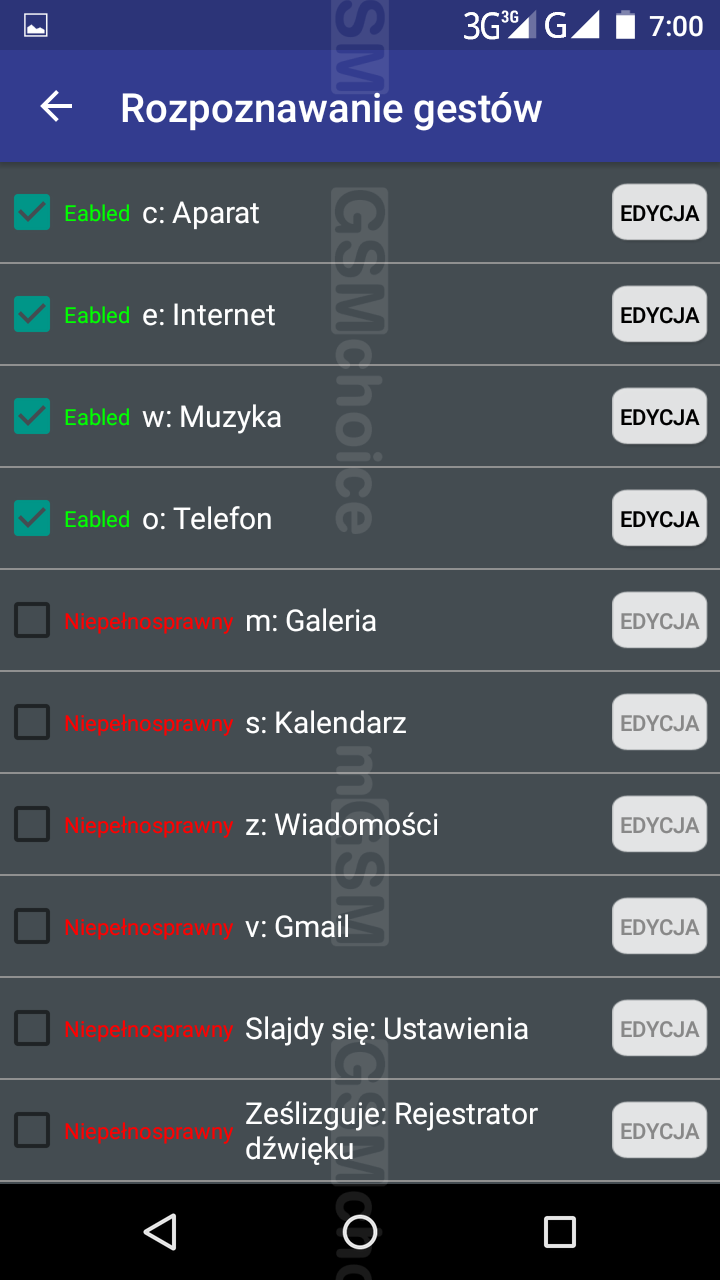Tick the v: Gmail checkbox
Viewport: 720px width, 1280px height.
tap(32, 926)
